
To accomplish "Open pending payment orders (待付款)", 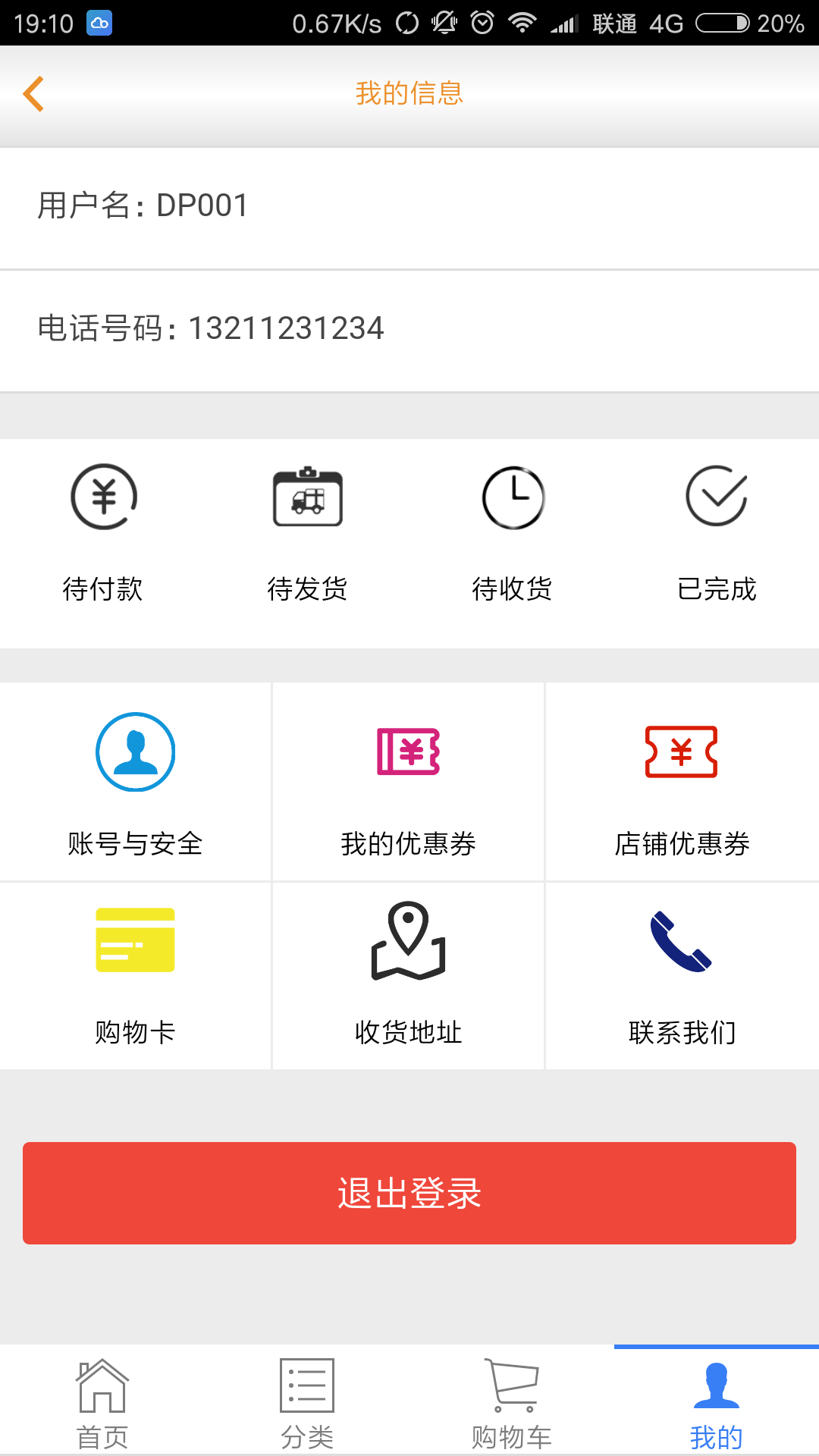I will 104,531.
